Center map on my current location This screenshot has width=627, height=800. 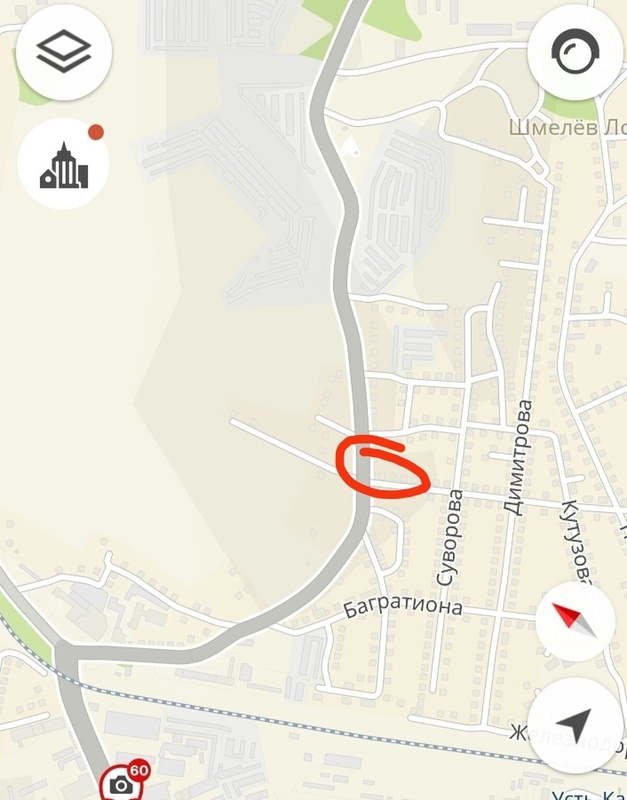click(575, 725)
